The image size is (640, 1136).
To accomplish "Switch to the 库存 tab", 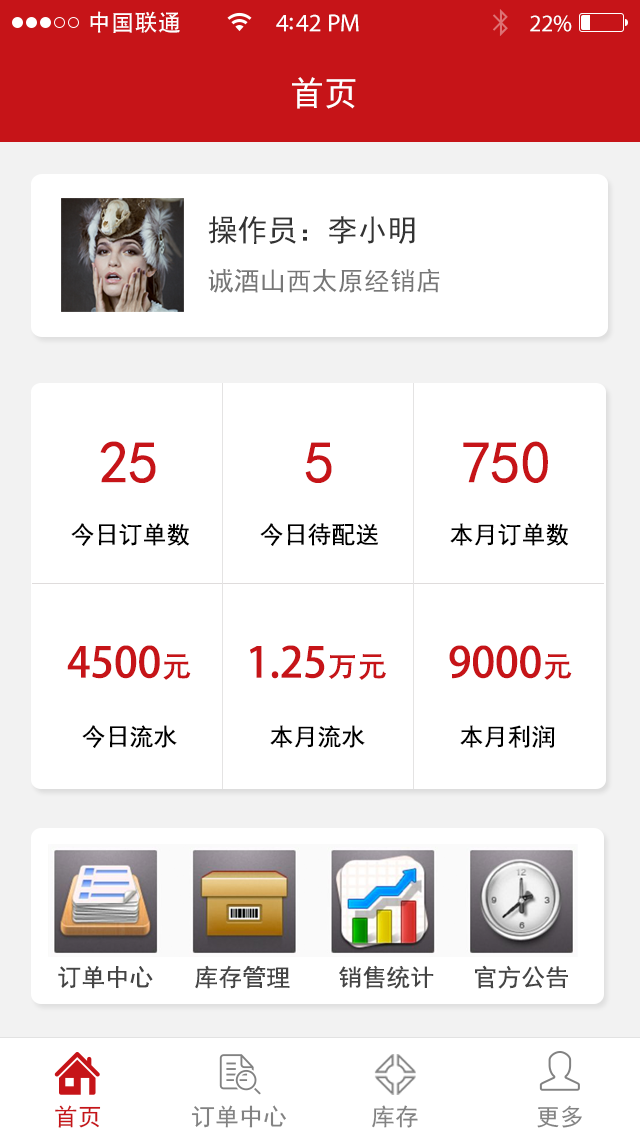I will [x=395, y=1090].
